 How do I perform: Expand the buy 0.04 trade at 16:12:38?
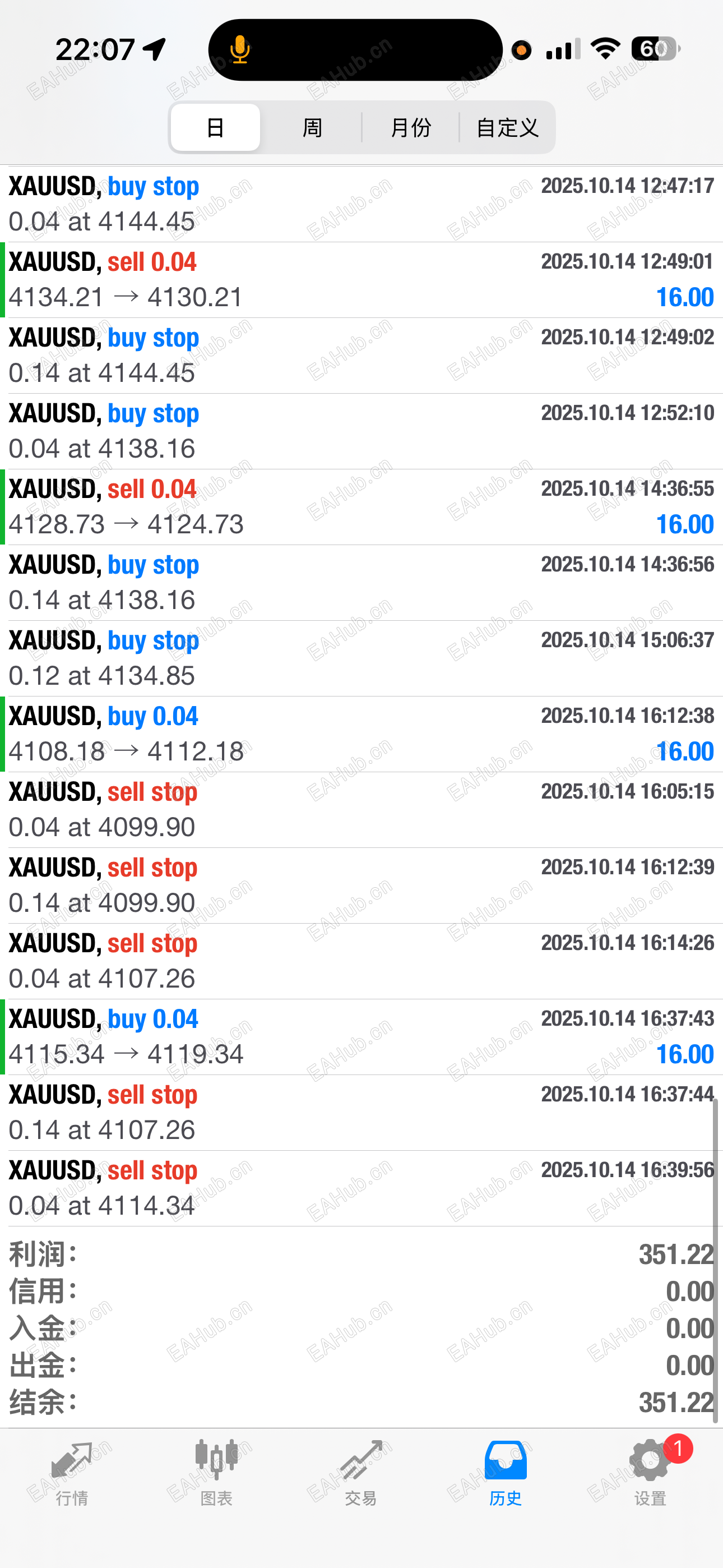click(361, 734)
